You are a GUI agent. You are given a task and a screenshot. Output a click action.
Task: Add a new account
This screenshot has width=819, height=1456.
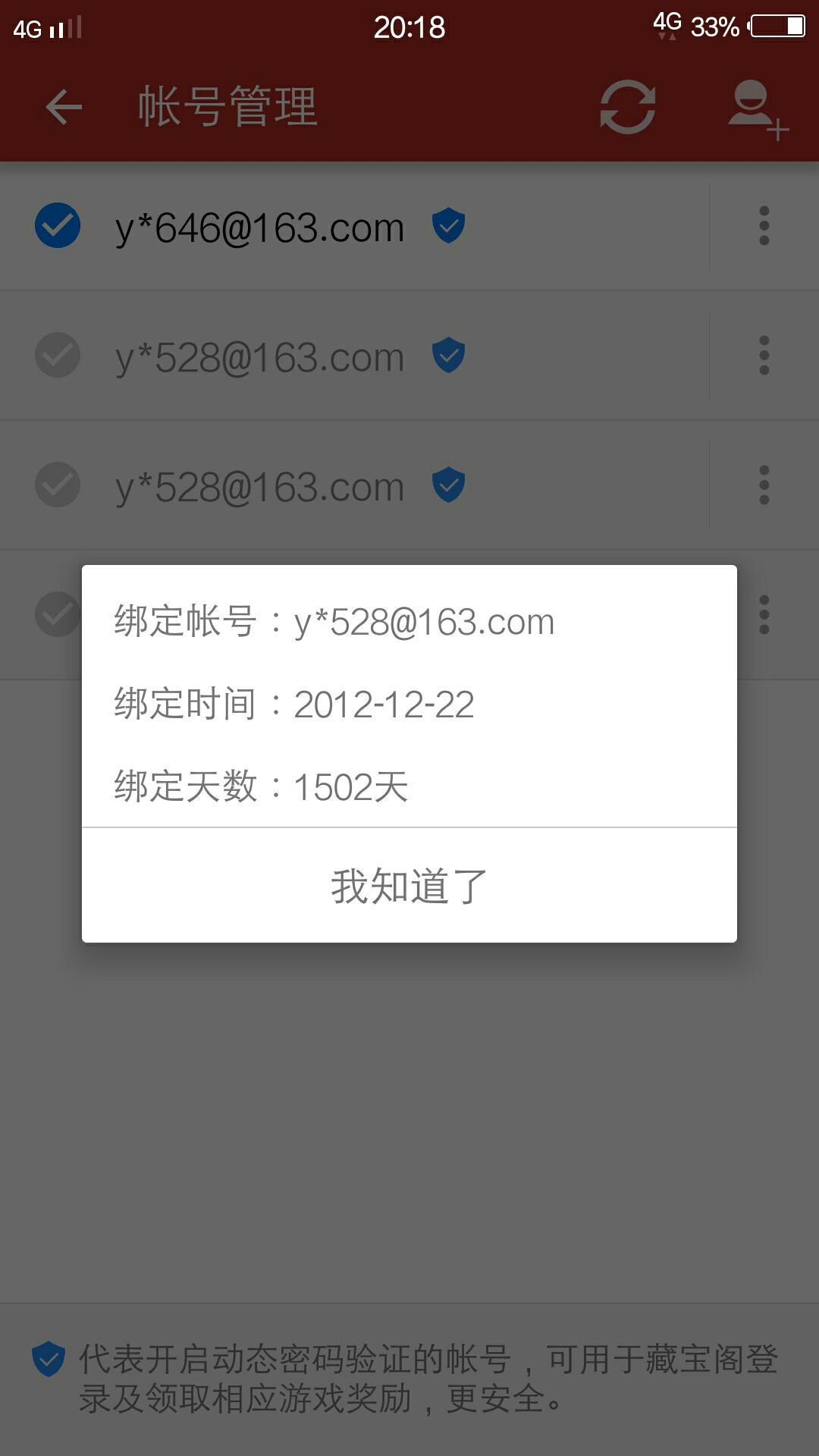click(x=758, y=109)
